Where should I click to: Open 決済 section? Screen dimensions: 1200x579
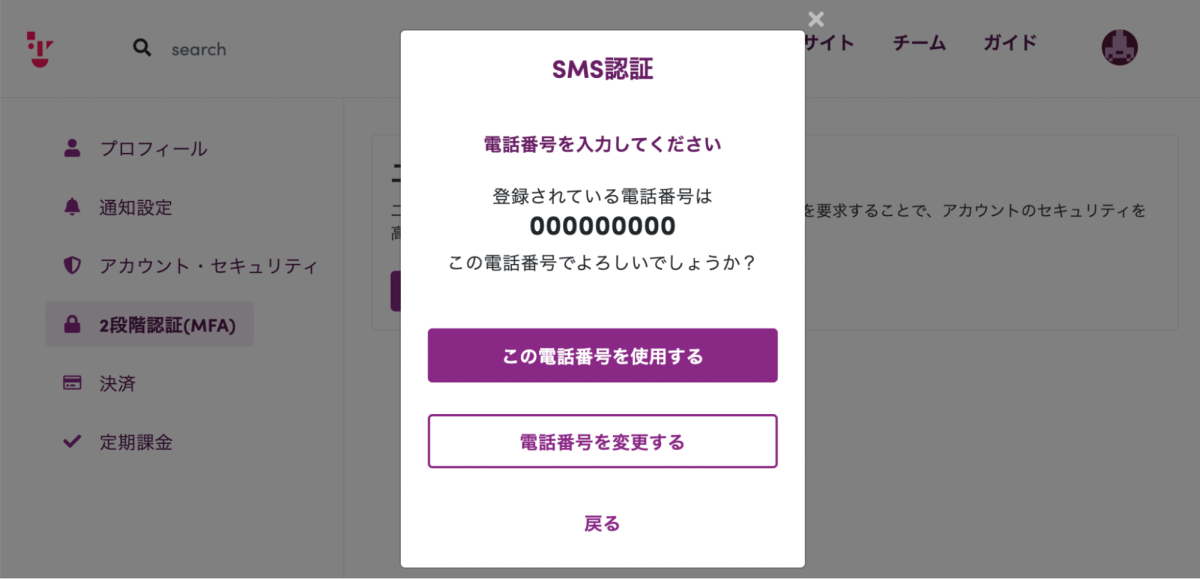(x=117, y=383)
